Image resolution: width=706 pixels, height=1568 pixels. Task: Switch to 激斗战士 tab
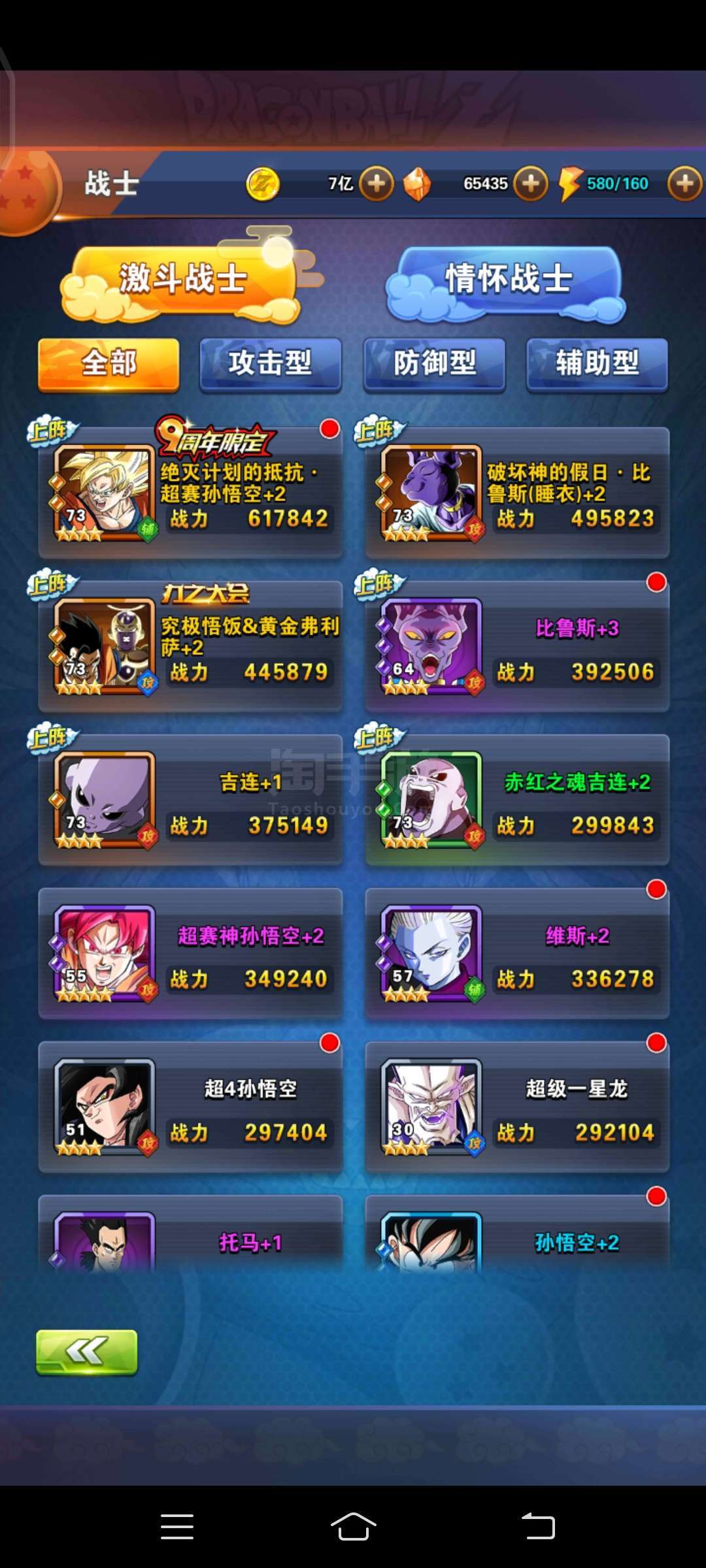183,279
